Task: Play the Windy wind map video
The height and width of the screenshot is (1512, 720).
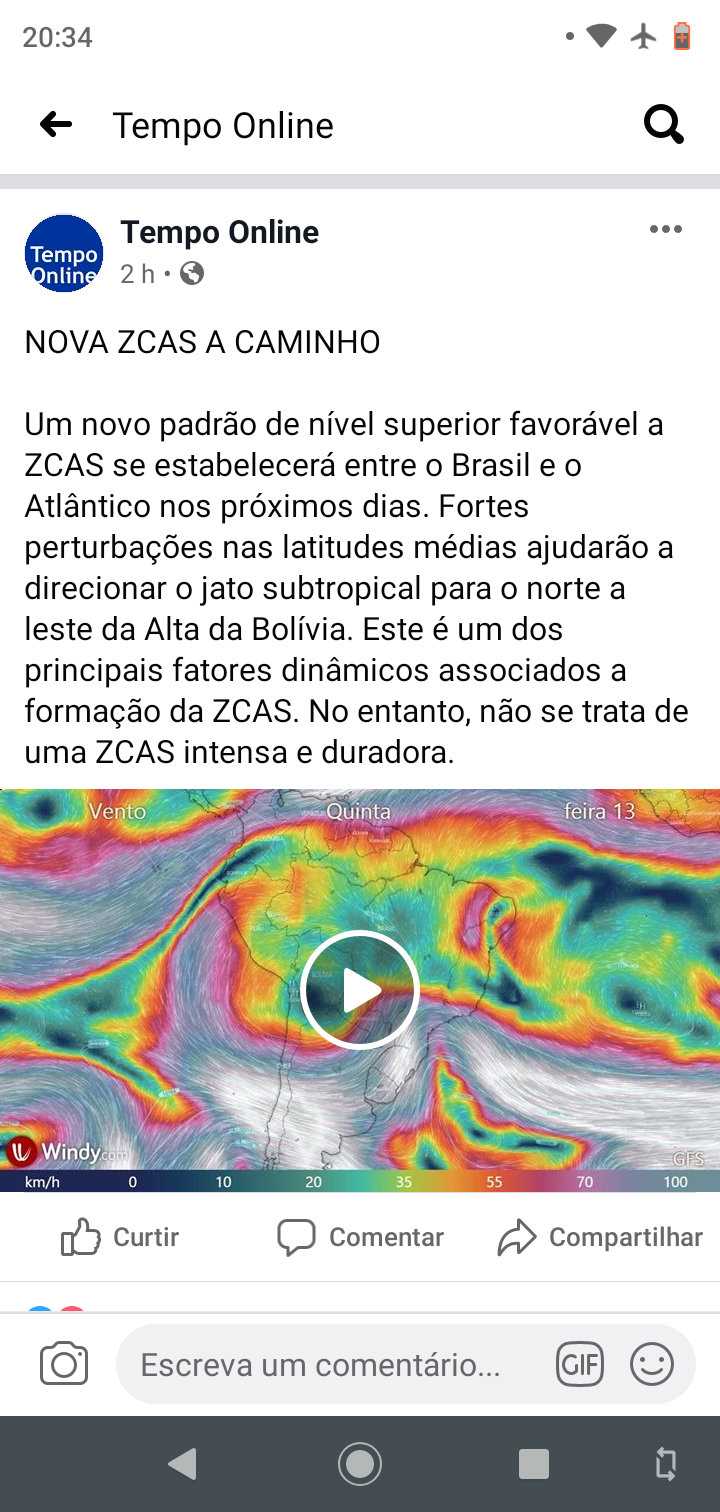Action: (x=360, y=990)
